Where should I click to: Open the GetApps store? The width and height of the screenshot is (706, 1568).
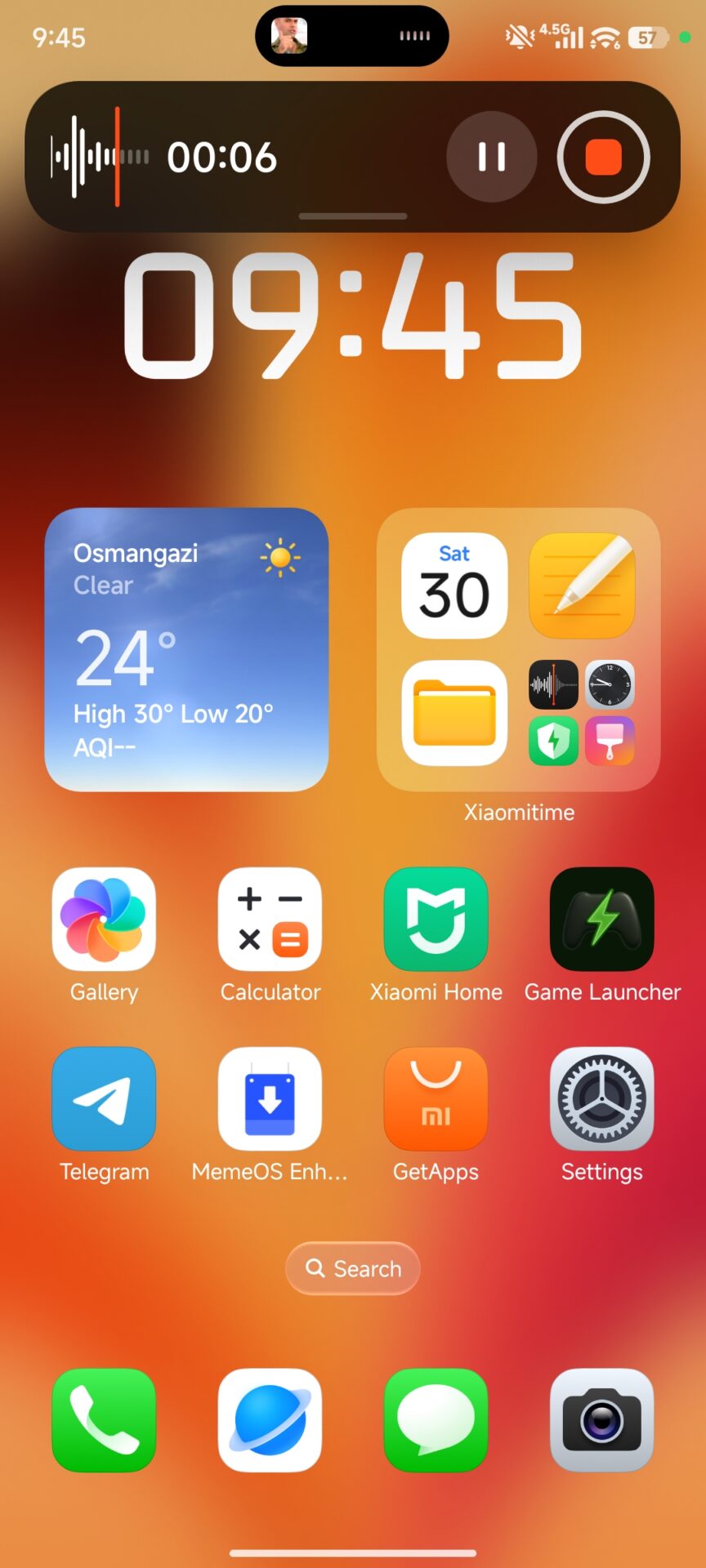[x=436, y=1098]
